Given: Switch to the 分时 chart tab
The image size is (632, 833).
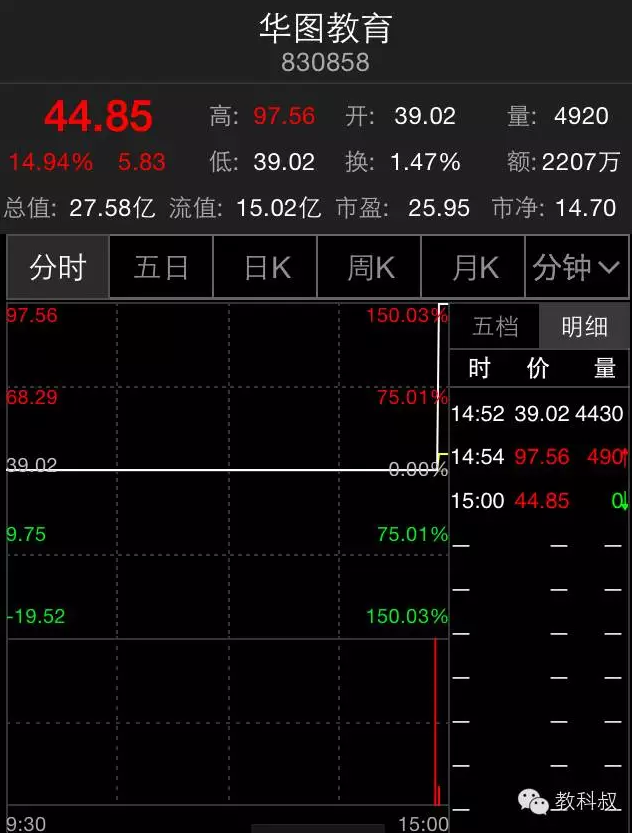Looking at the screenshot, I should pyautogui.click(x=58, y=268).
